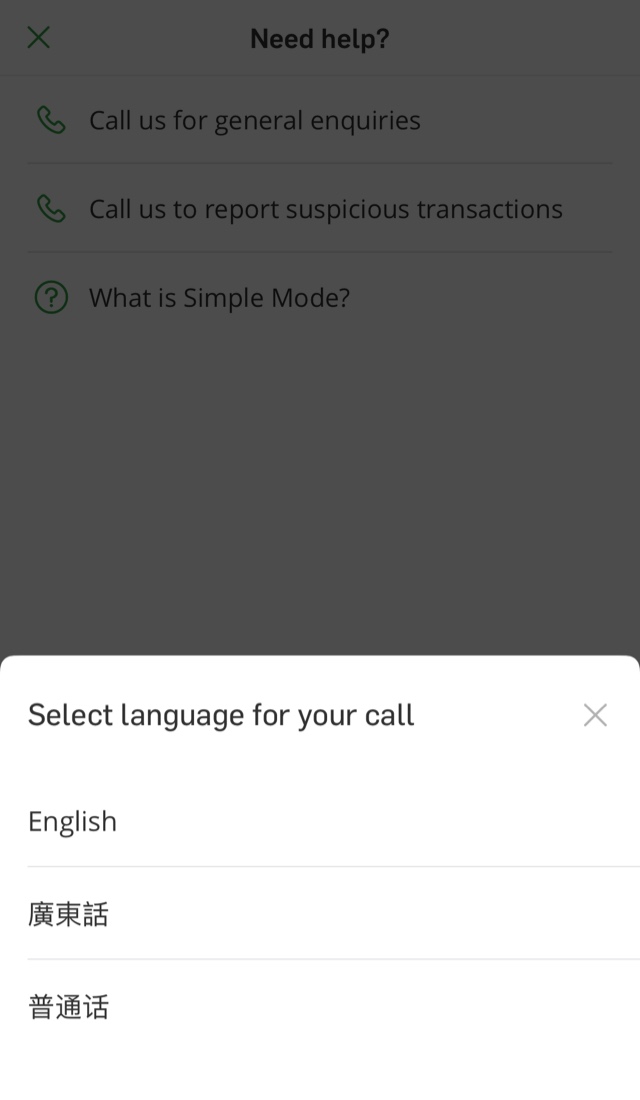Close the language selection sheet

pos(595,715)
